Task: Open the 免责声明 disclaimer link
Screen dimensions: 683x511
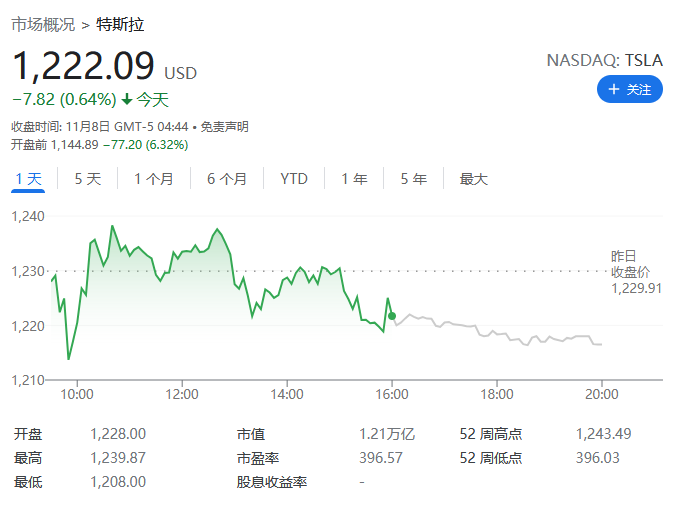Action: (x=224, y=127)
